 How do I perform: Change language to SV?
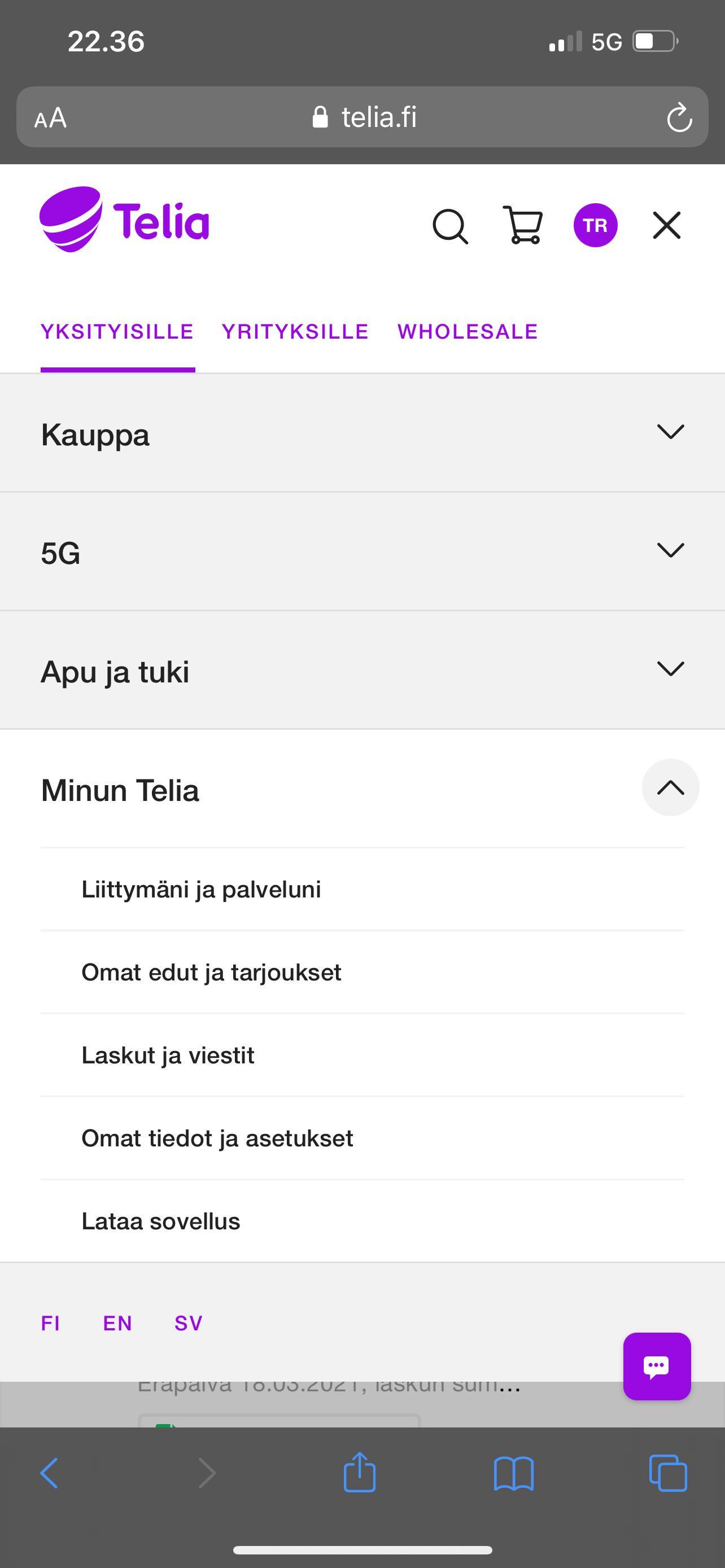189,1323
